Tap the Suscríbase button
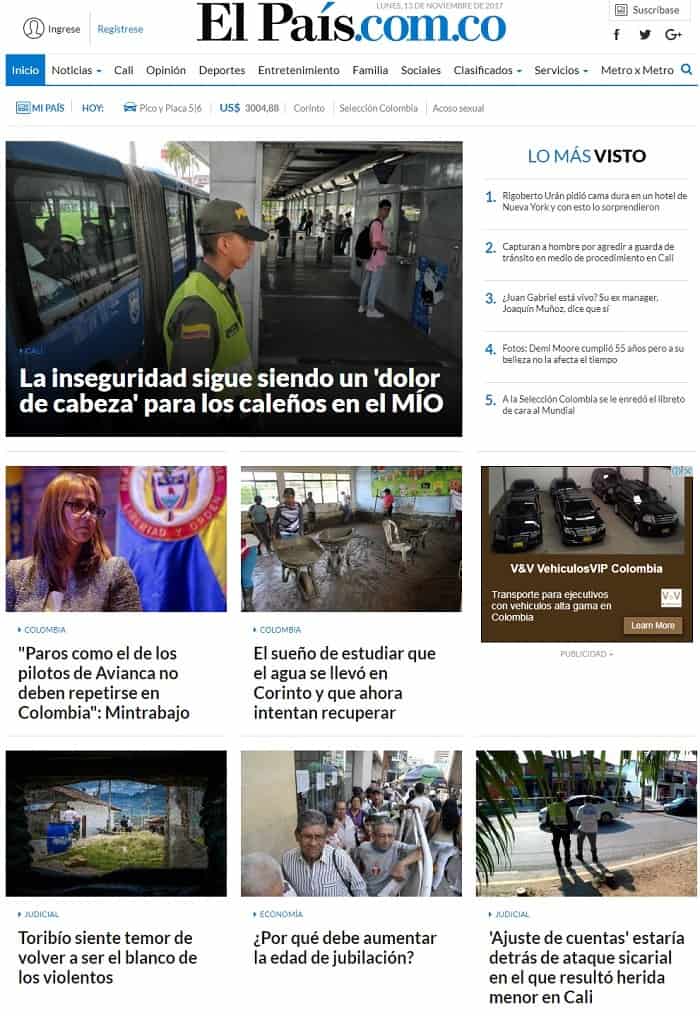The width and height of the screenshot is (700, 1016). [x=648, y=10]
